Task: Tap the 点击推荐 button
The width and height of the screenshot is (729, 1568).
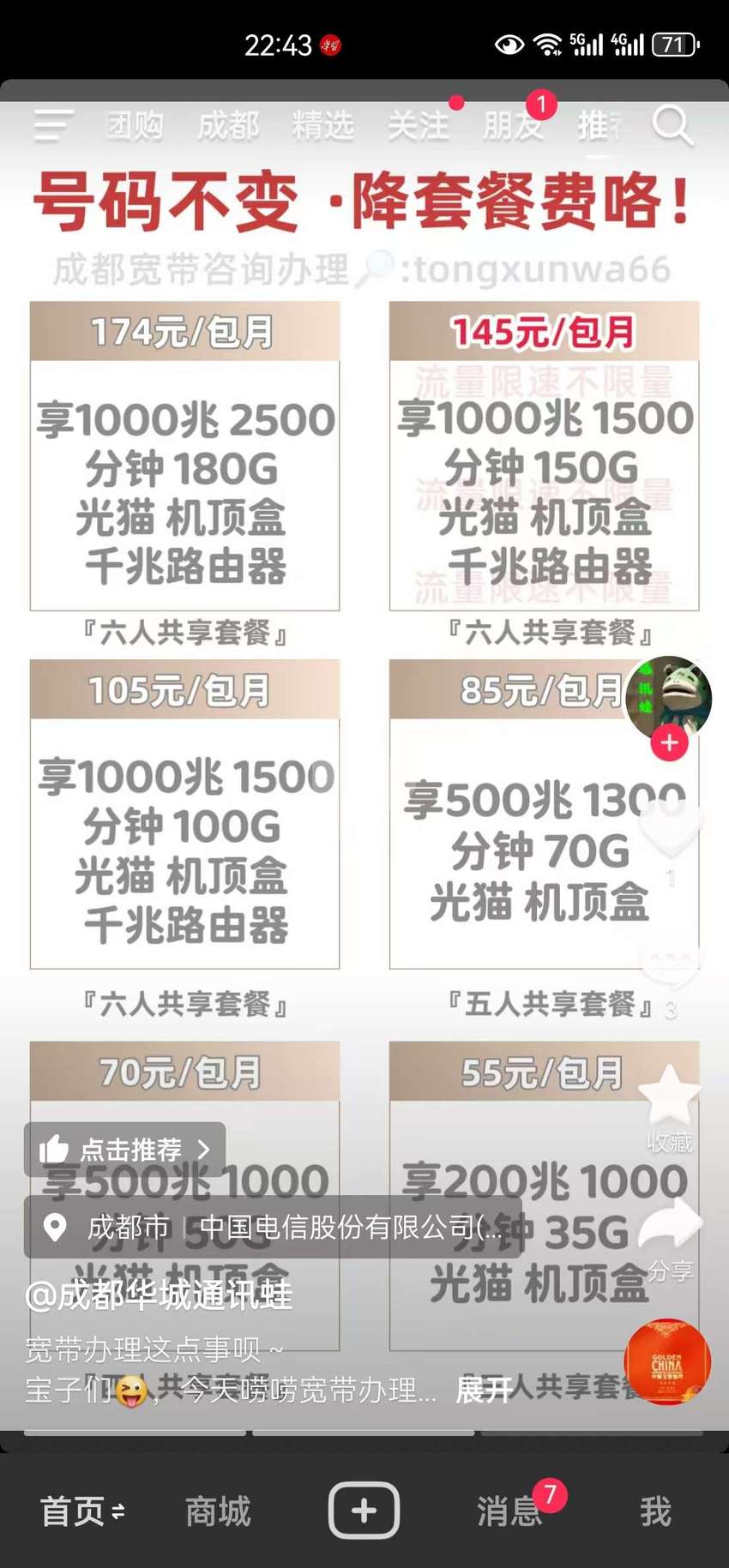Action: point(124,1149)
